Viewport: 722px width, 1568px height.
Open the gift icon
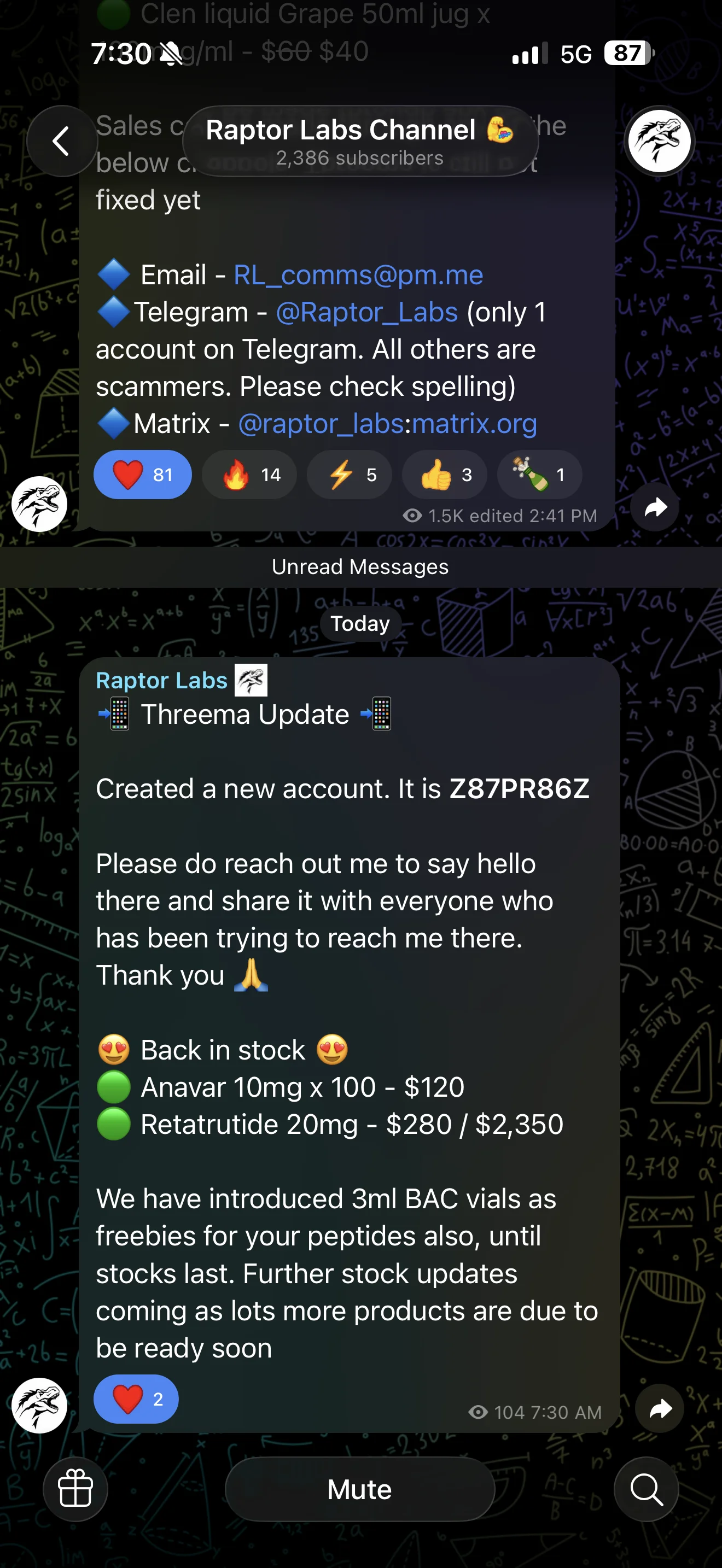click(x=75, y=1489)
